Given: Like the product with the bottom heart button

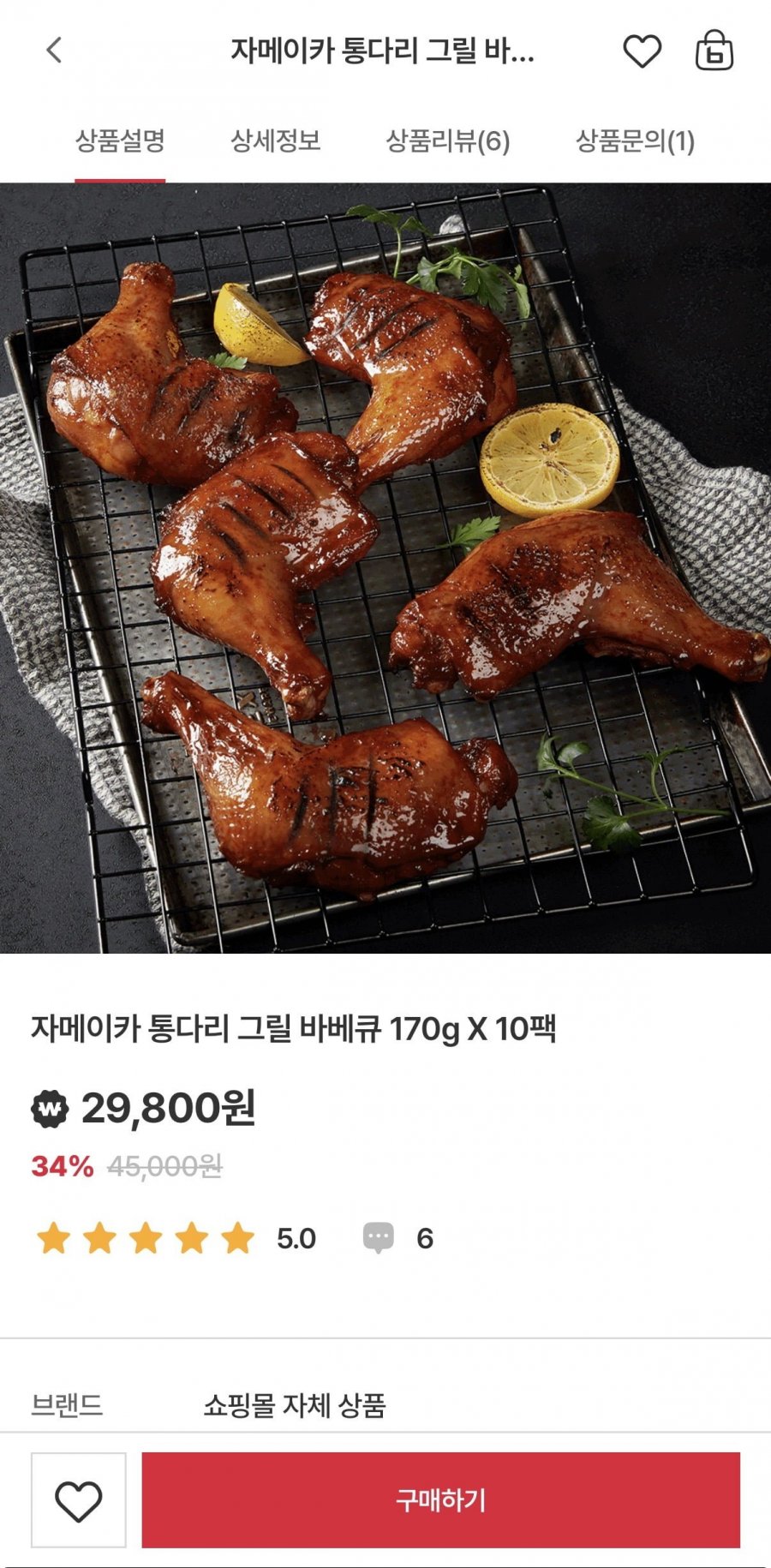Looking at the screenshot, I should click(79, 1499).
